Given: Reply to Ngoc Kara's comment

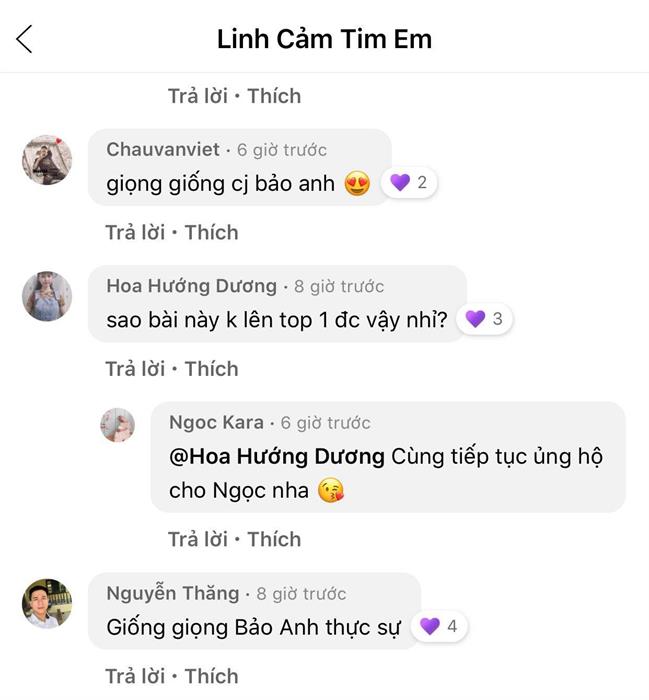Looking at the screenshot, I should click(197, 539).
